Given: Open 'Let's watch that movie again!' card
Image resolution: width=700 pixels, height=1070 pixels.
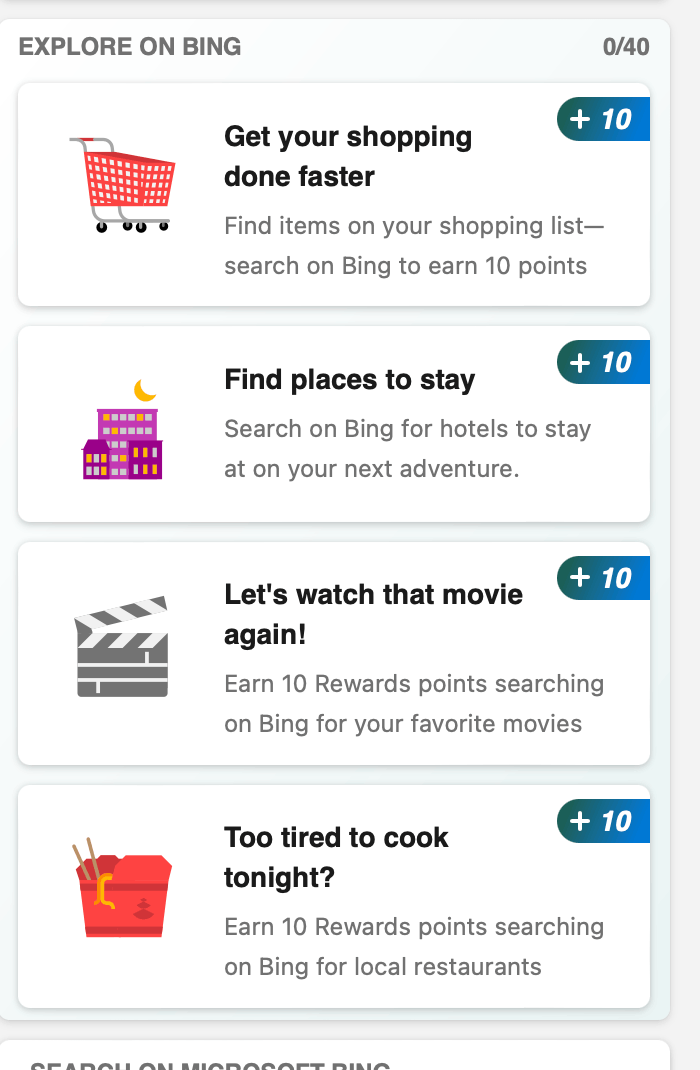Looking at the screenshot, I should (334, 653).
